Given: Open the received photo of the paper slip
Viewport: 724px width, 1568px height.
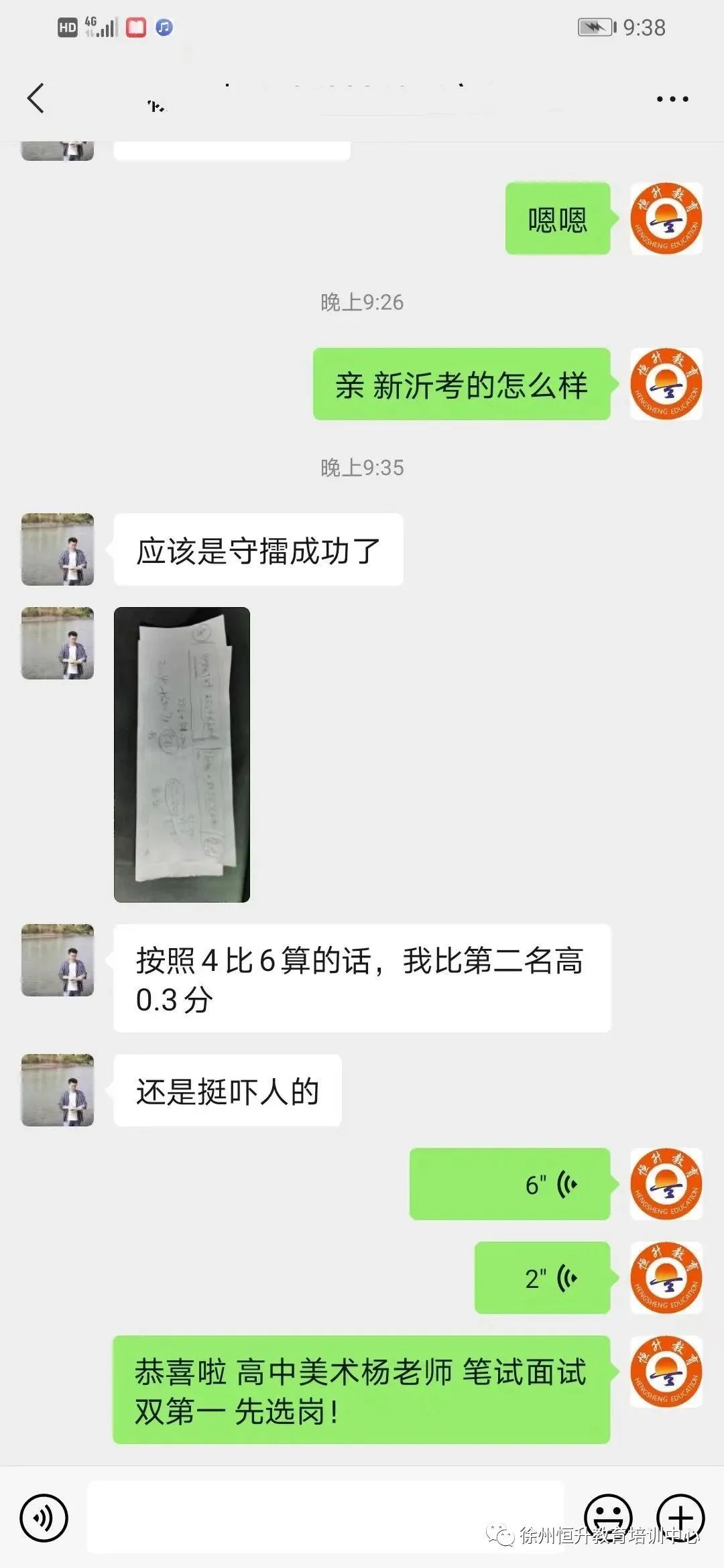Looking at the screenshot, I should [x=182, y=755].
